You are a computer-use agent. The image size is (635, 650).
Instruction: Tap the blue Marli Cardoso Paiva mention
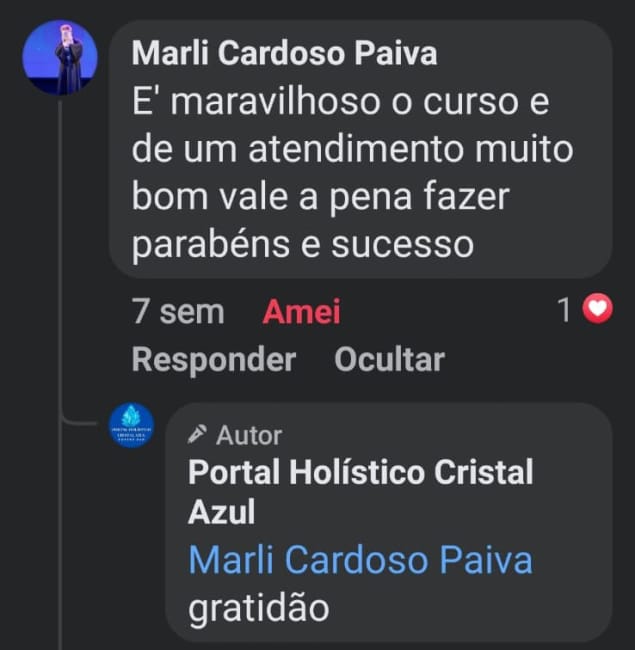click(x=360, y=560)
